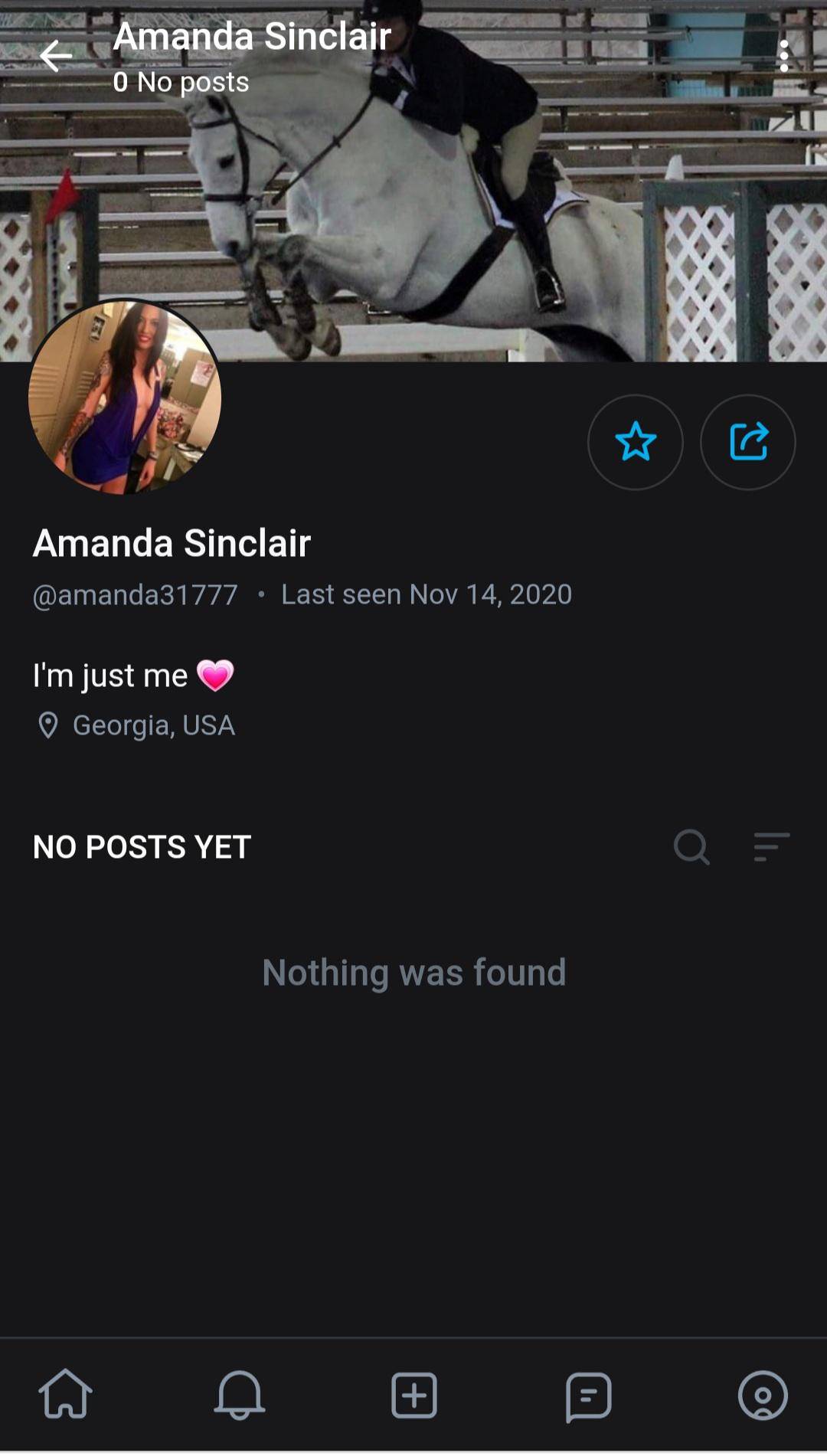Open the search icon in posts section

click(x=692, y=846)
